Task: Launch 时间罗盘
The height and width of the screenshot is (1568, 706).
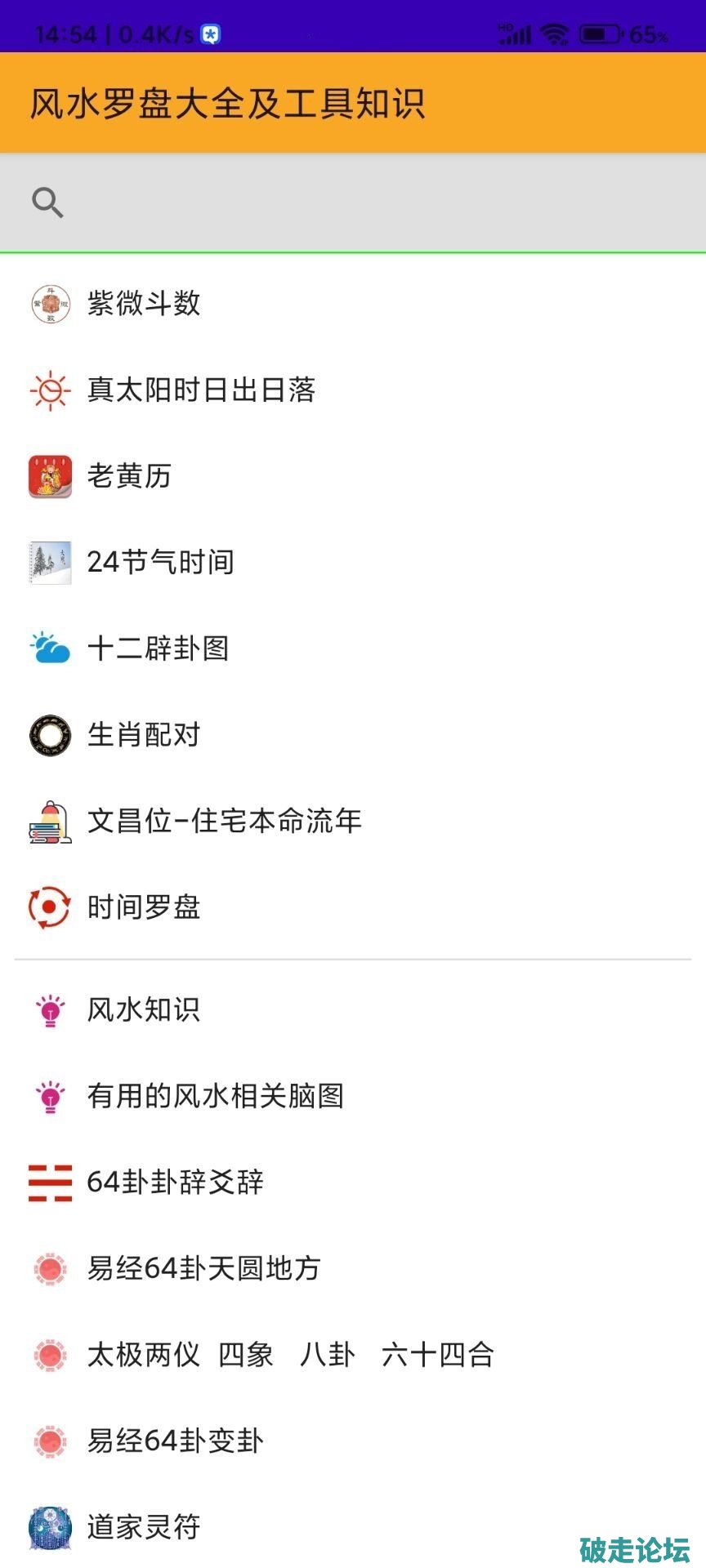Action: click(x=144, y=907)
